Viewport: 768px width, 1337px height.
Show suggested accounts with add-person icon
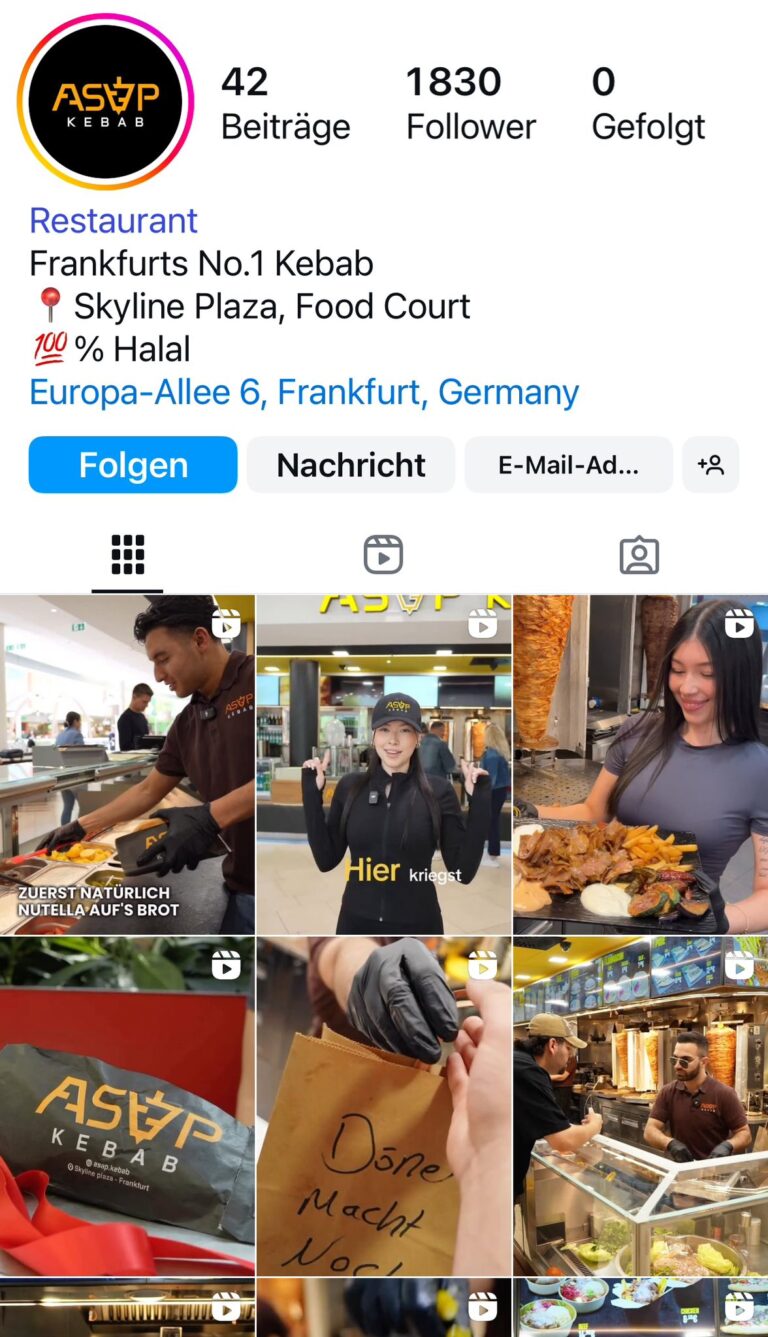coord(711,465)
